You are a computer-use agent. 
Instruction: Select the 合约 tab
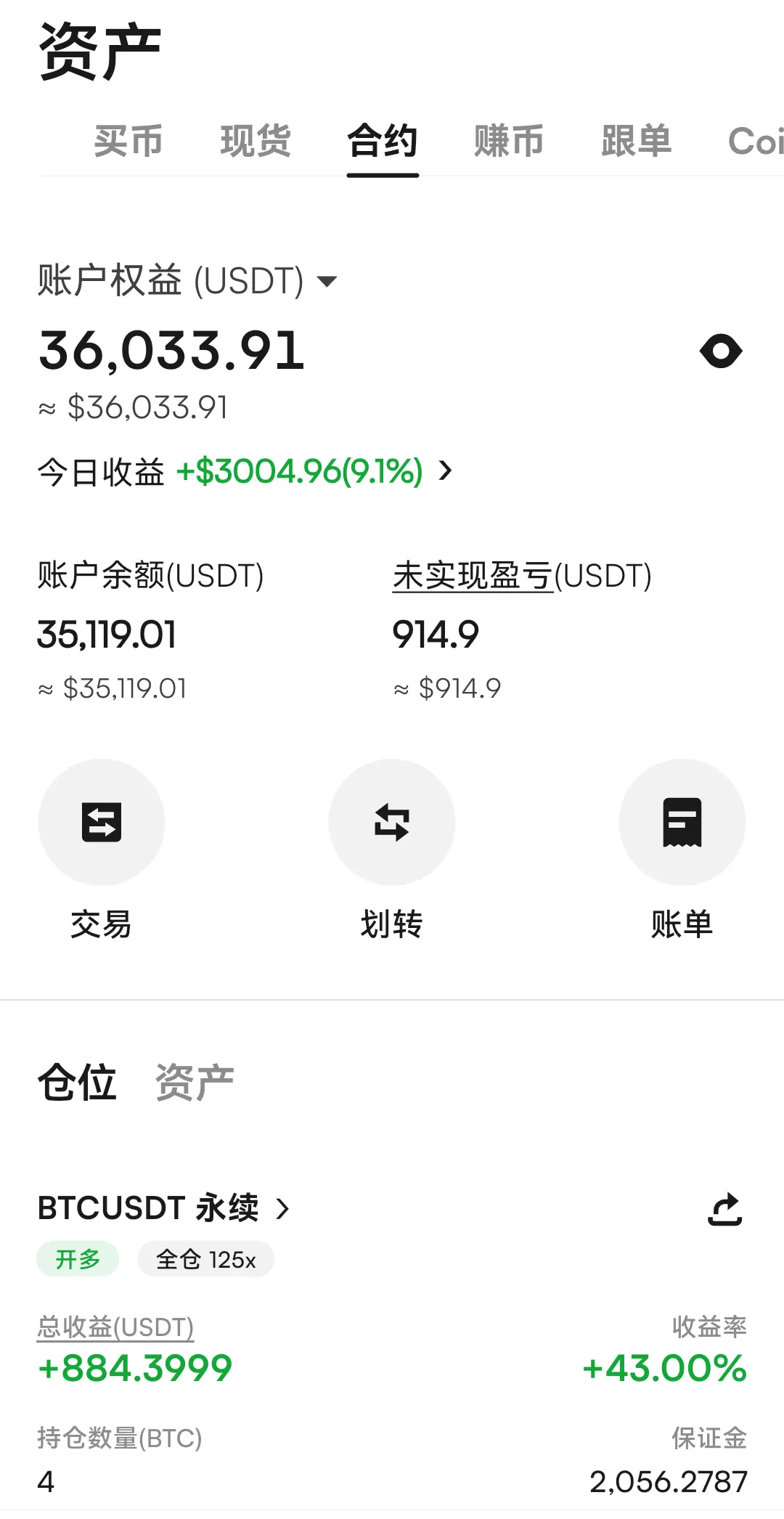pyautogui.click(x=383, y=141)
